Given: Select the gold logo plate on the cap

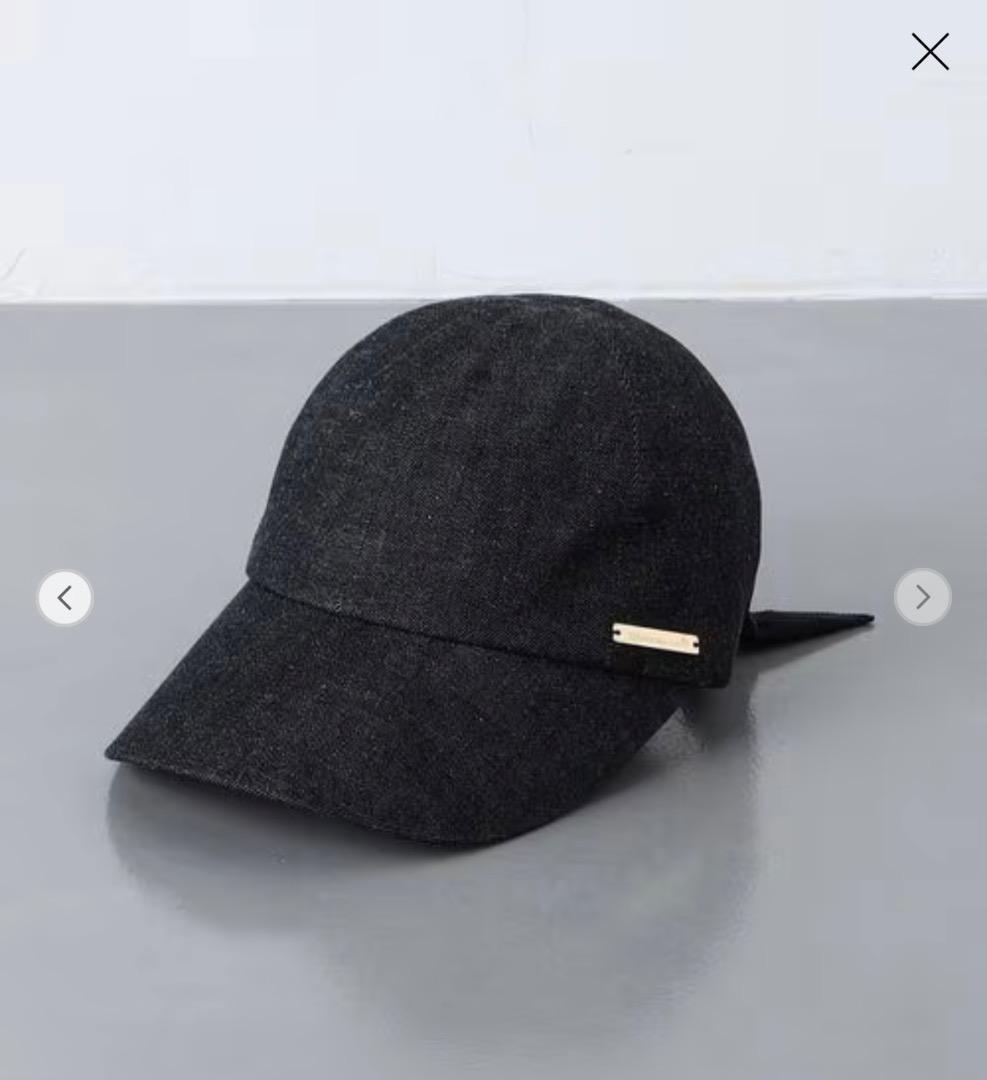Looking at the screenshot, I should 657,640.
